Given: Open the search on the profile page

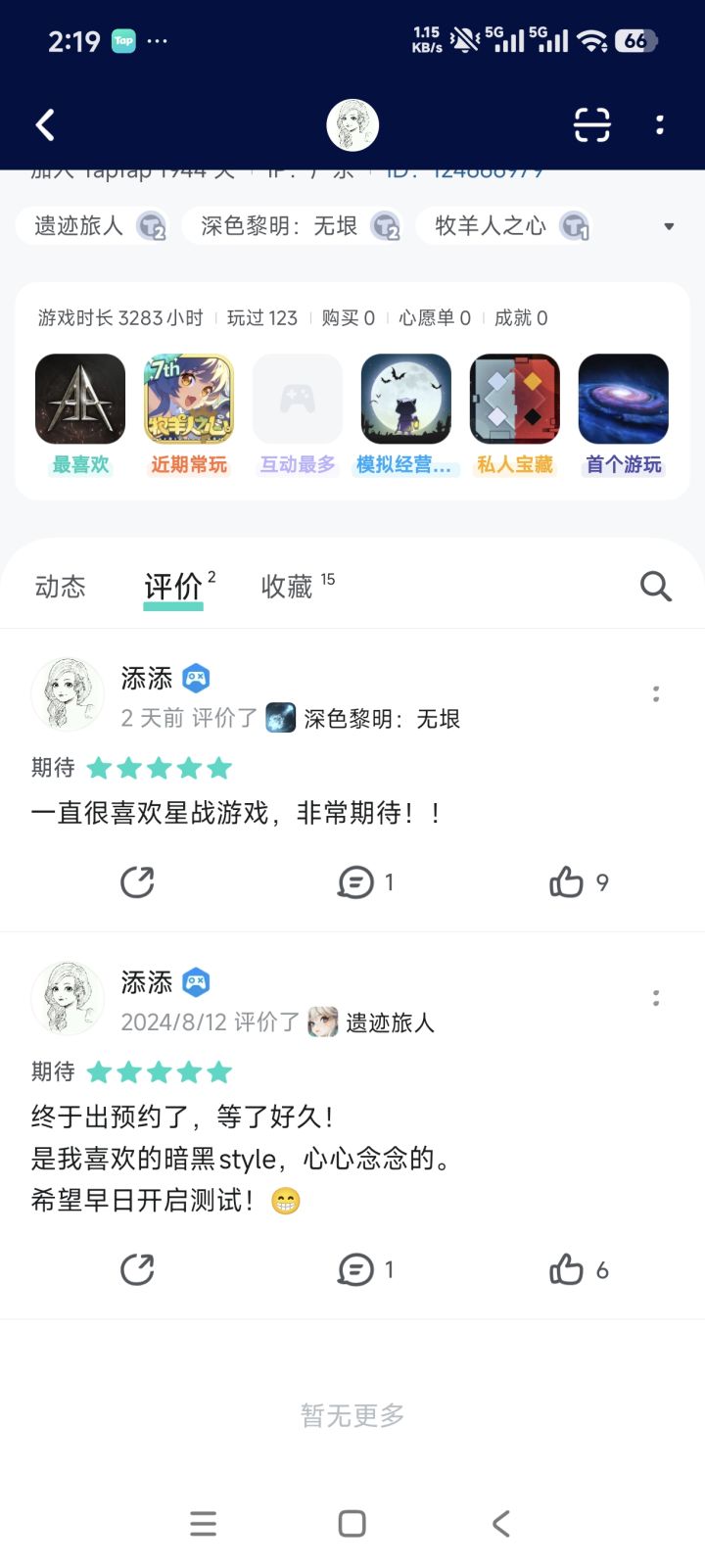Looking at the screenshot, I should coord(654,586).
